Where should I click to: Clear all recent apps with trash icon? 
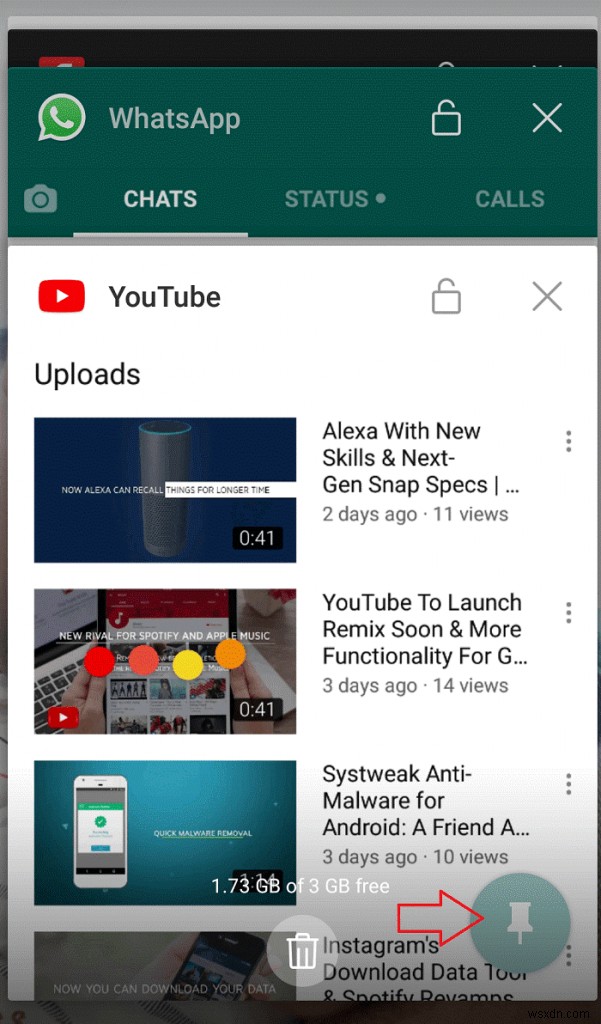(x=302, y=952)
